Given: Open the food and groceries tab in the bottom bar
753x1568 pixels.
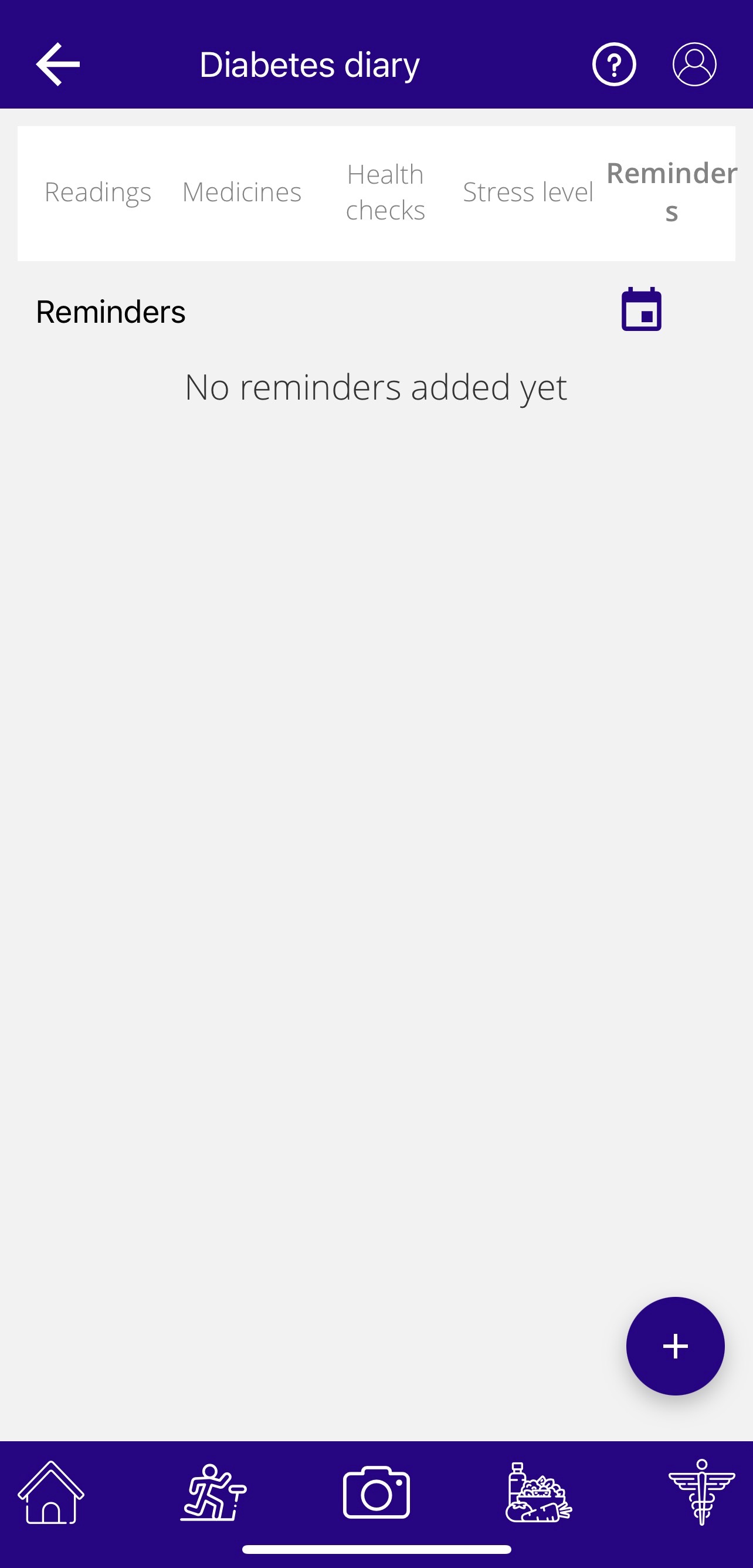Looking at the screenshot, I should [539, 1492].
